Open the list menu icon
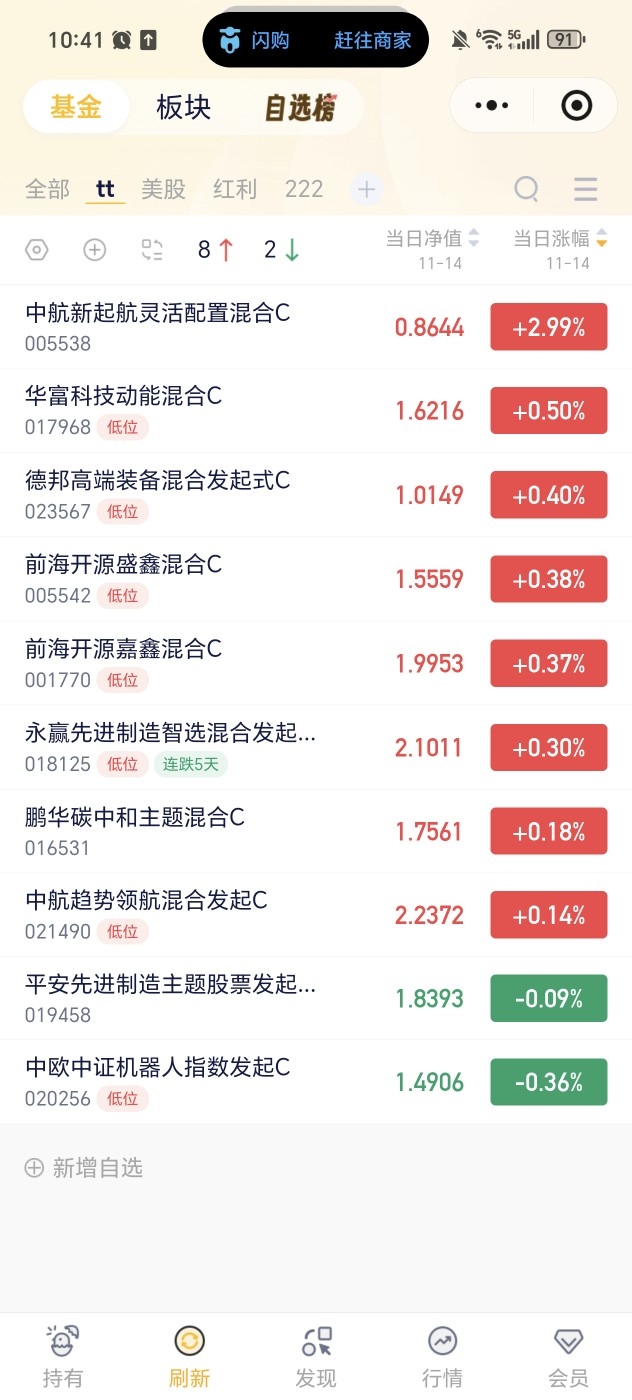This screenshot has width=632, height=1400. tap(586, 189)
